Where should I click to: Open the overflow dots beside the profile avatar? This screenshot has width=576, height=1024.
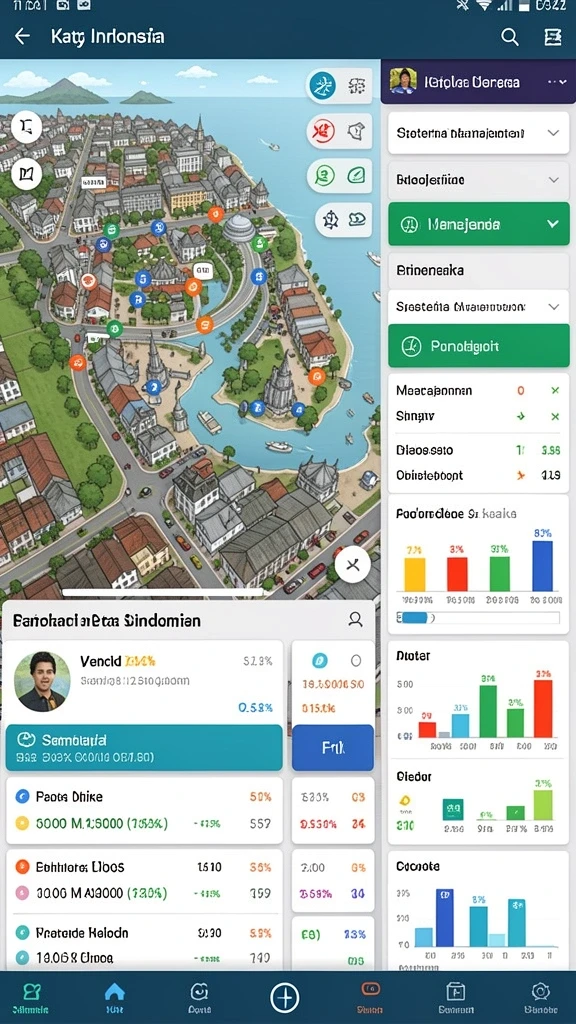tap(557, 82)
